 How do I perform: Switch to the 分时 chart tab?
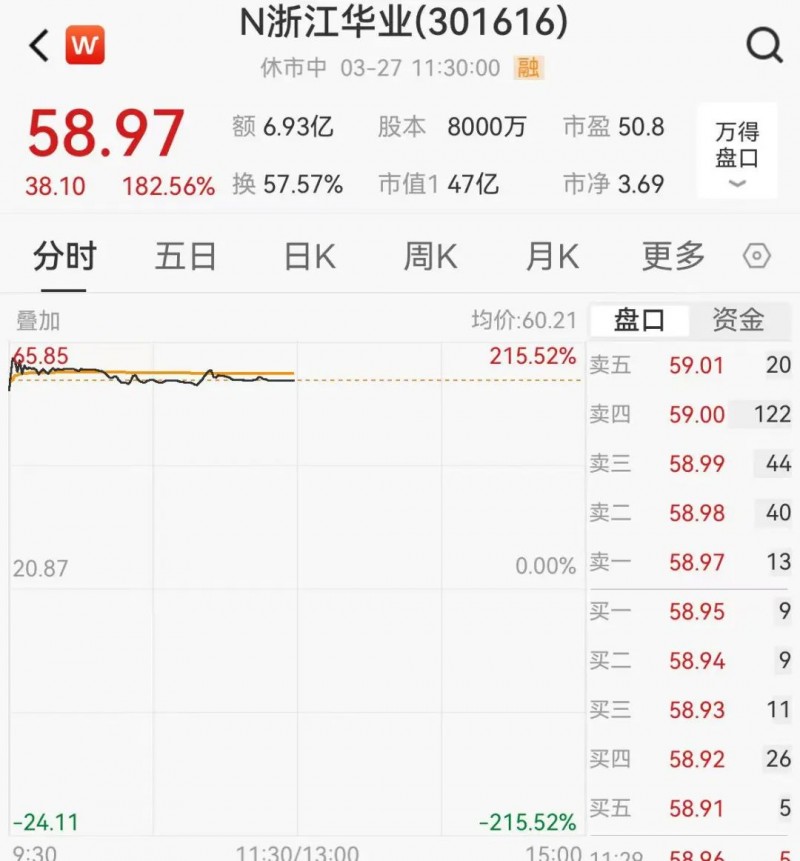[x=64, y=257]
